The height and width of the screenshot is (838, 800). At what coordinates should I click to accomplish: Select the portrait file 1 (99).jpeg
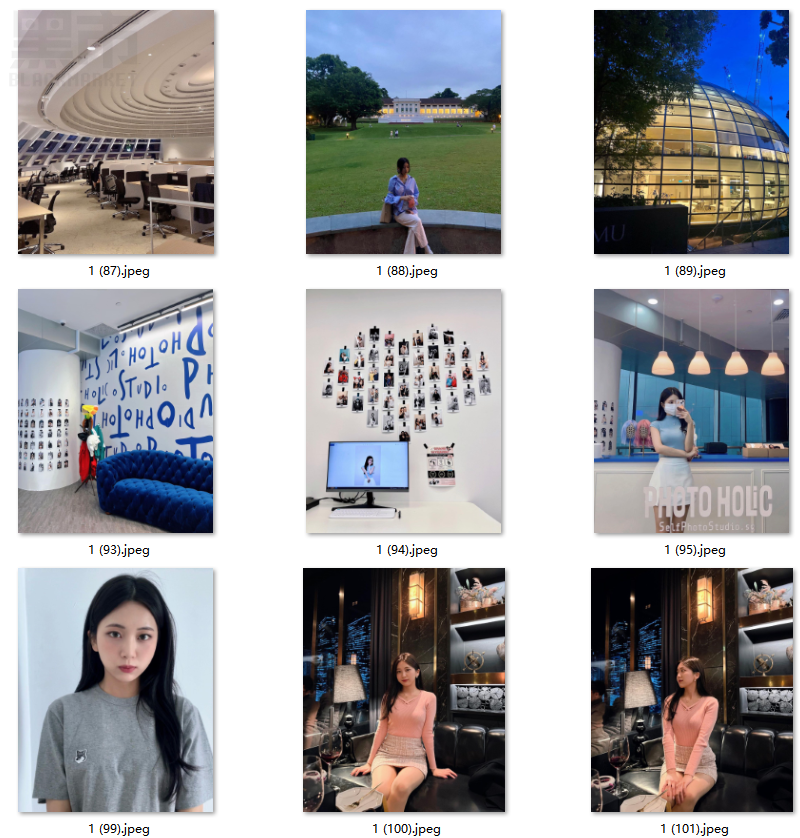pyautogui.click(x=116, y=690)
